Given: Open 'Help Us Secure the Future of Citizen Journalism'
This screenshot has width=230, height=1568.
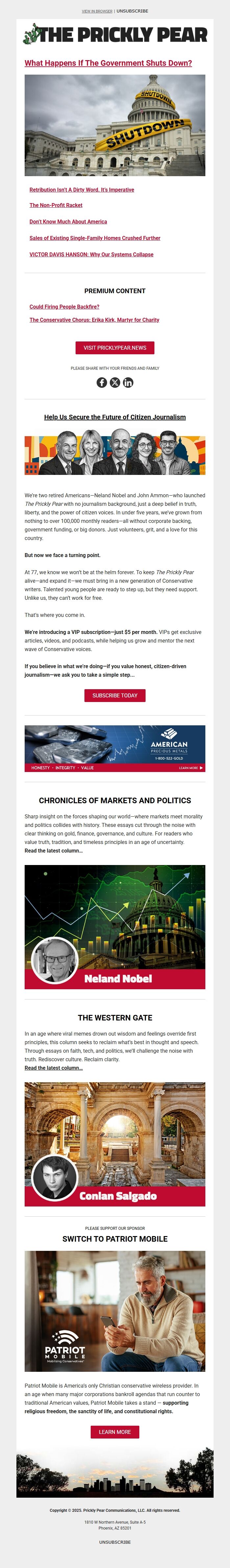Looking at the screenshot, I should point(114,417).
